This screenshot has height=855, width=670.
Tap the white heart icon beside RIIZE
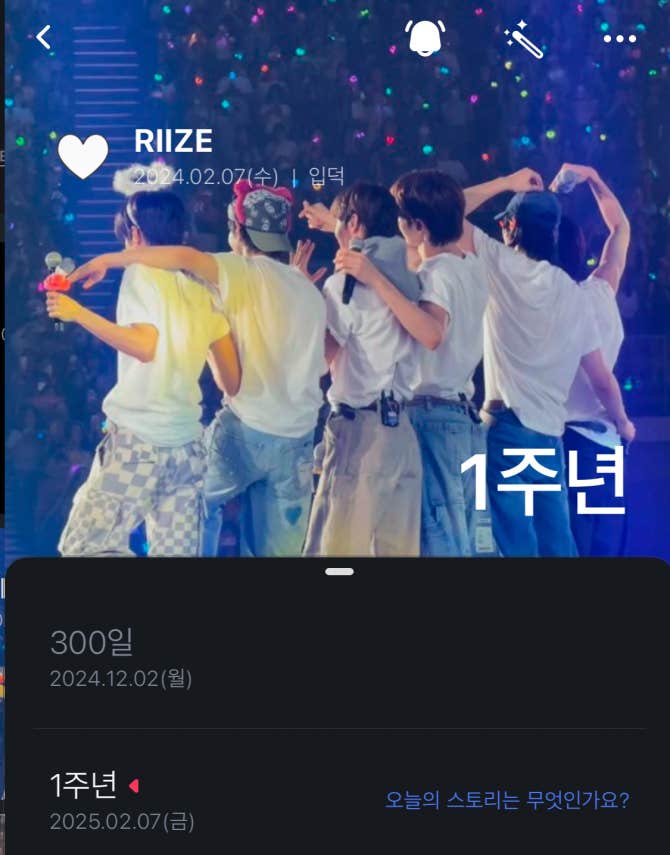[82, 157]
